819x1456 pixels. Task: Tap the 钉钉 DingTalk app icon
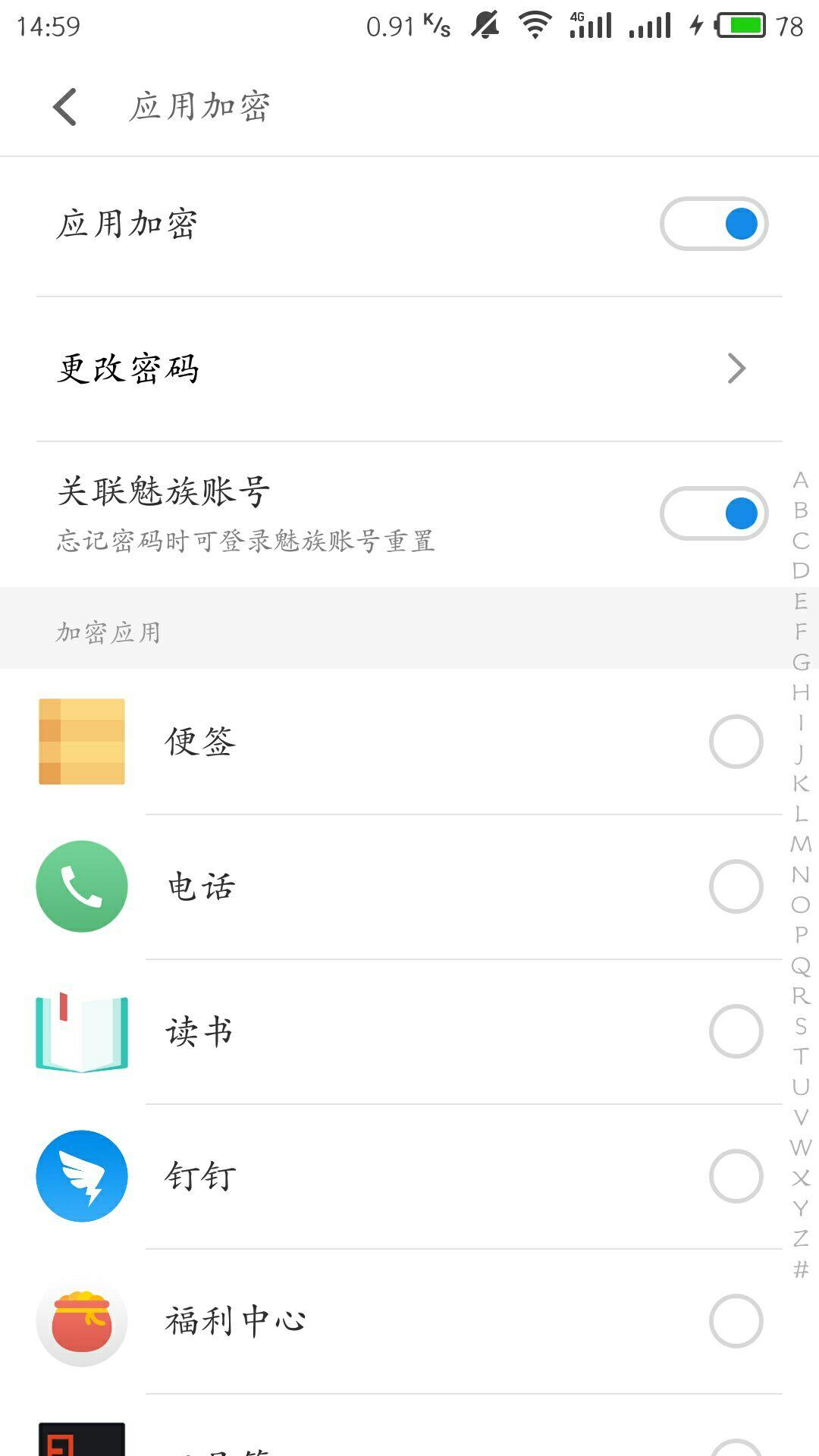tap(81, 1176)
